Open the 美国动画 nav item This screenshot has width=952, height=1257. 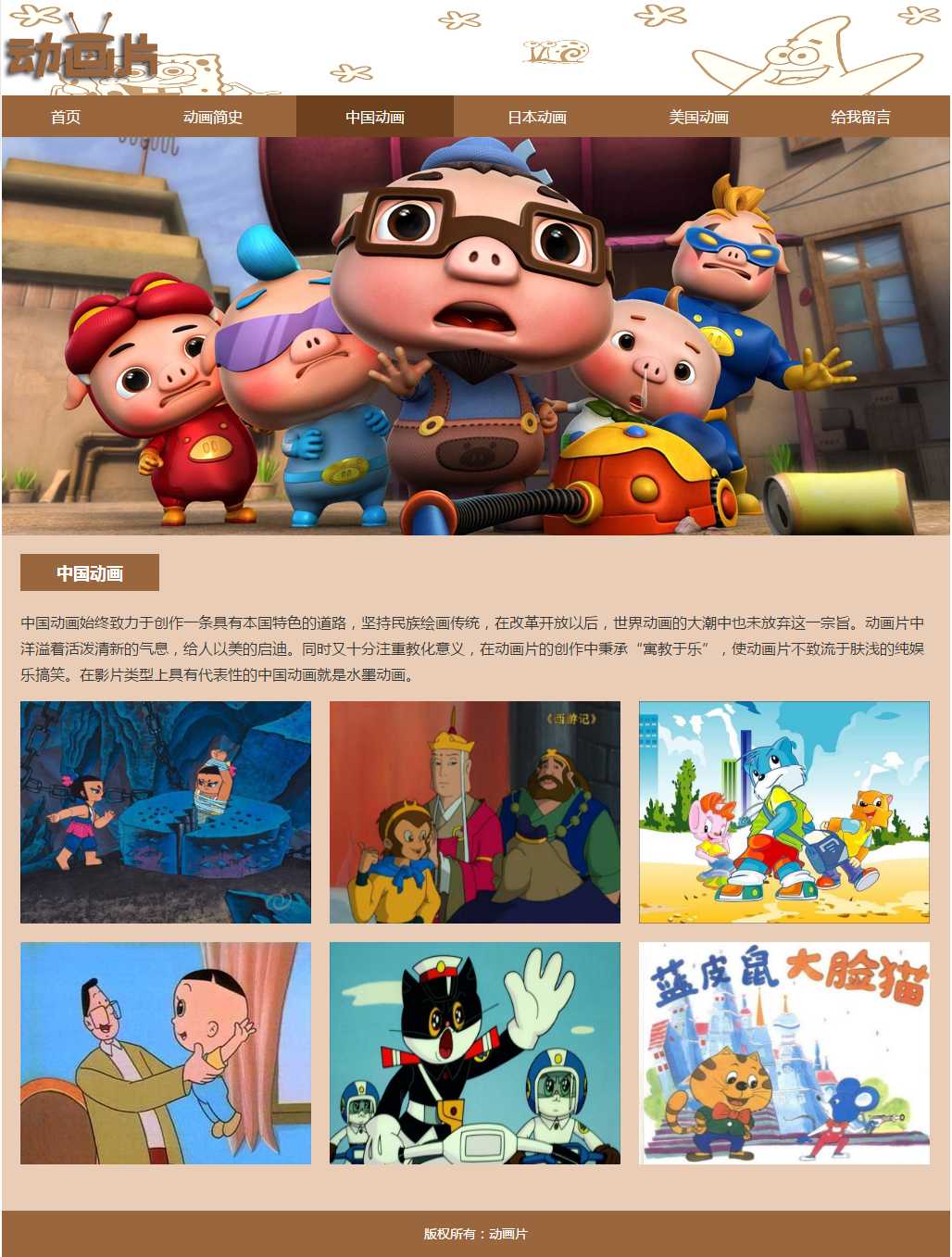(699, 117)
